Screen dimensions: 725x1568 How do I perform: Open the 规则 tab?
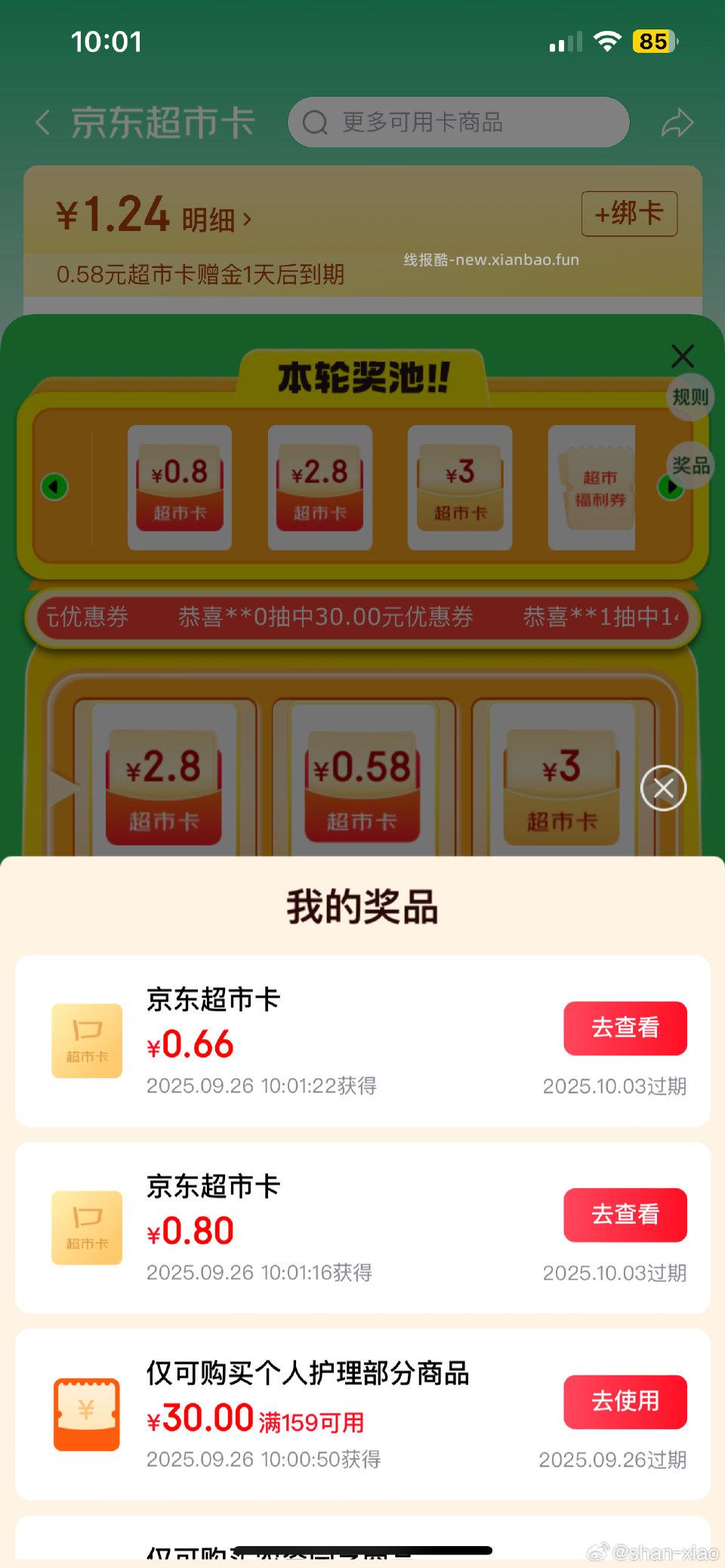click(x=689, y=397)
